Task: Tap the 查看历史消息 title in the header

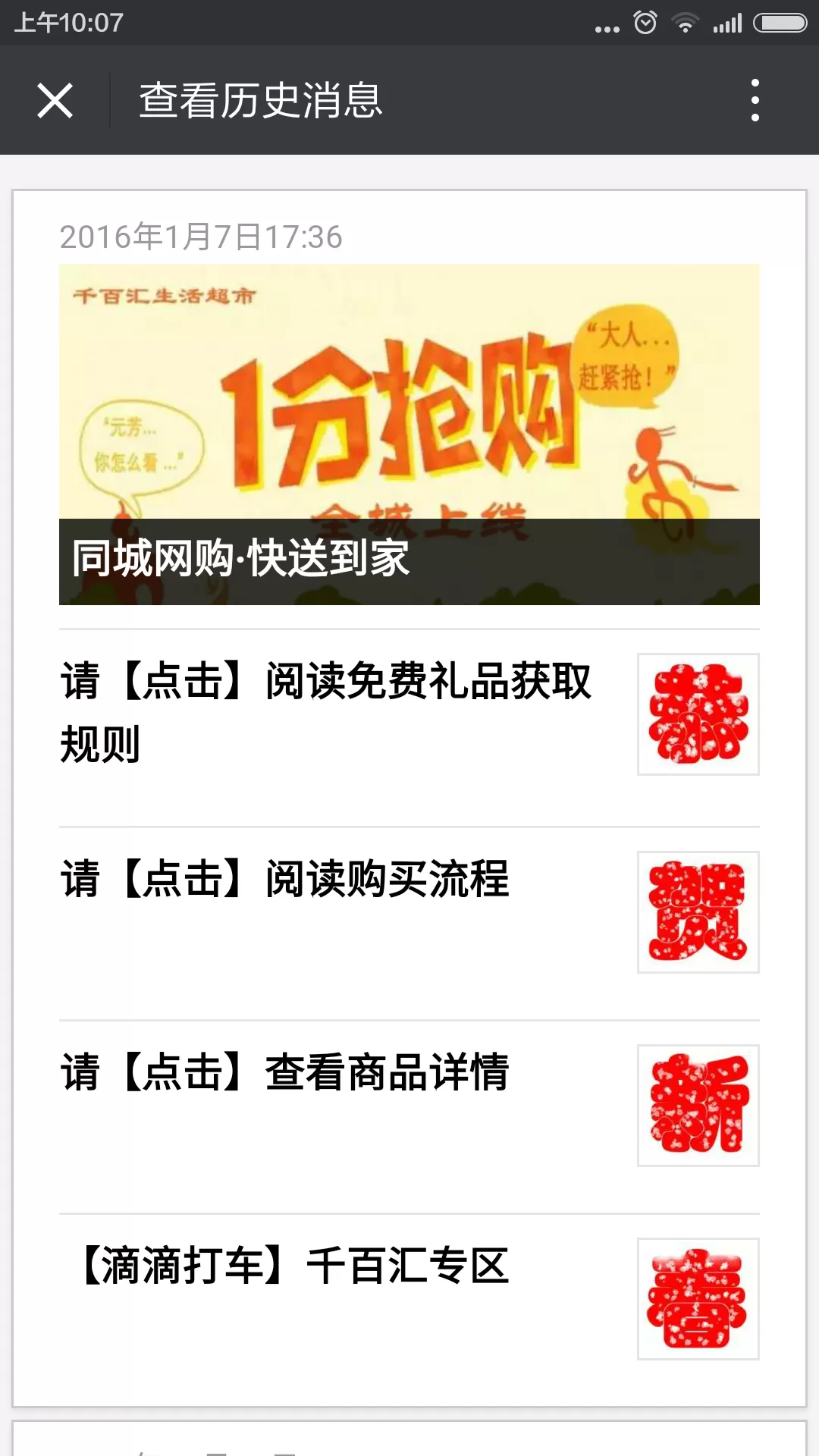Action: 261,101
